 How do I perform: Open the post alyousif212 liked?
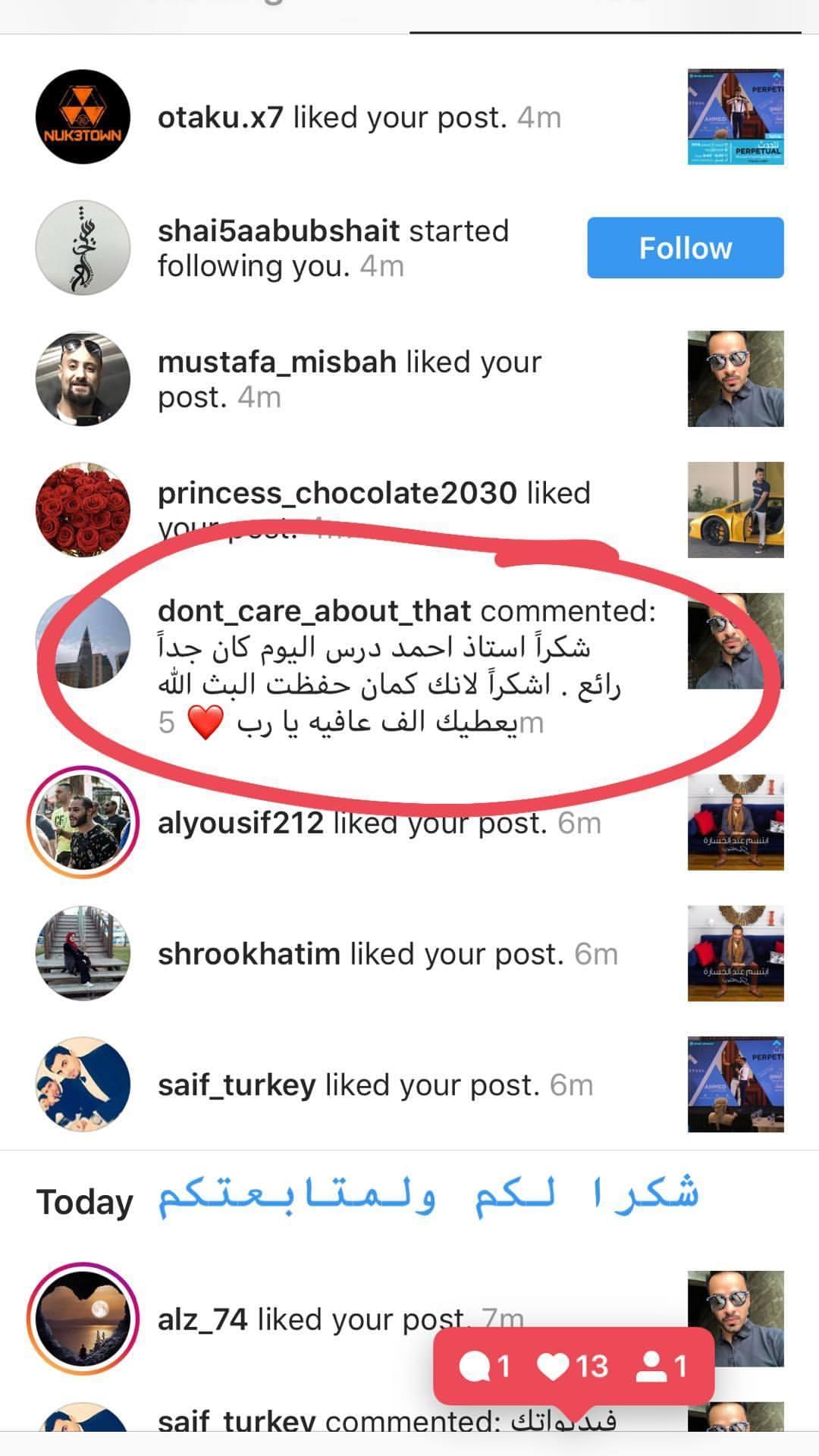735,823
